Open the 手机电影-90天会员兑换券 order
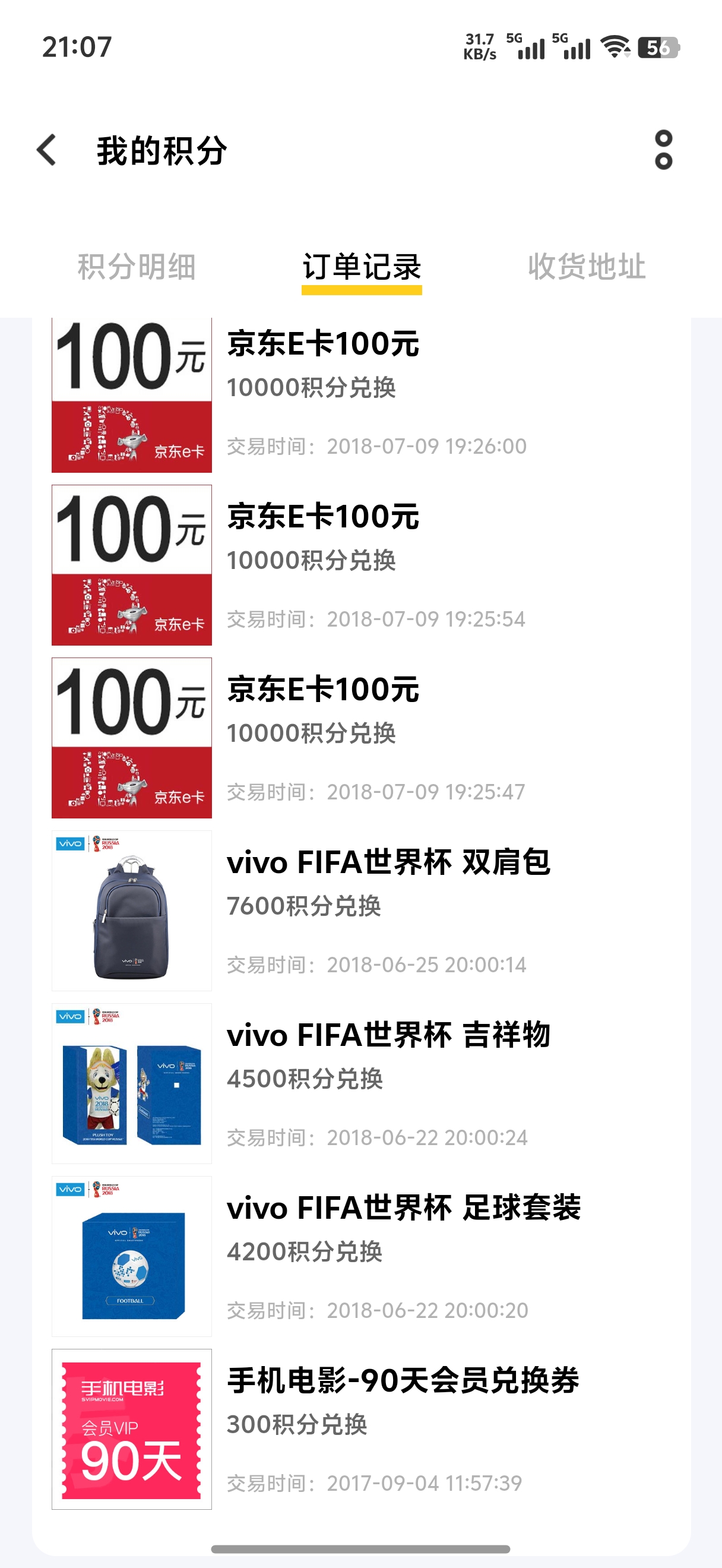Image resolution: width=722 pixels, height=1568 pixels. pos(362,1429)
